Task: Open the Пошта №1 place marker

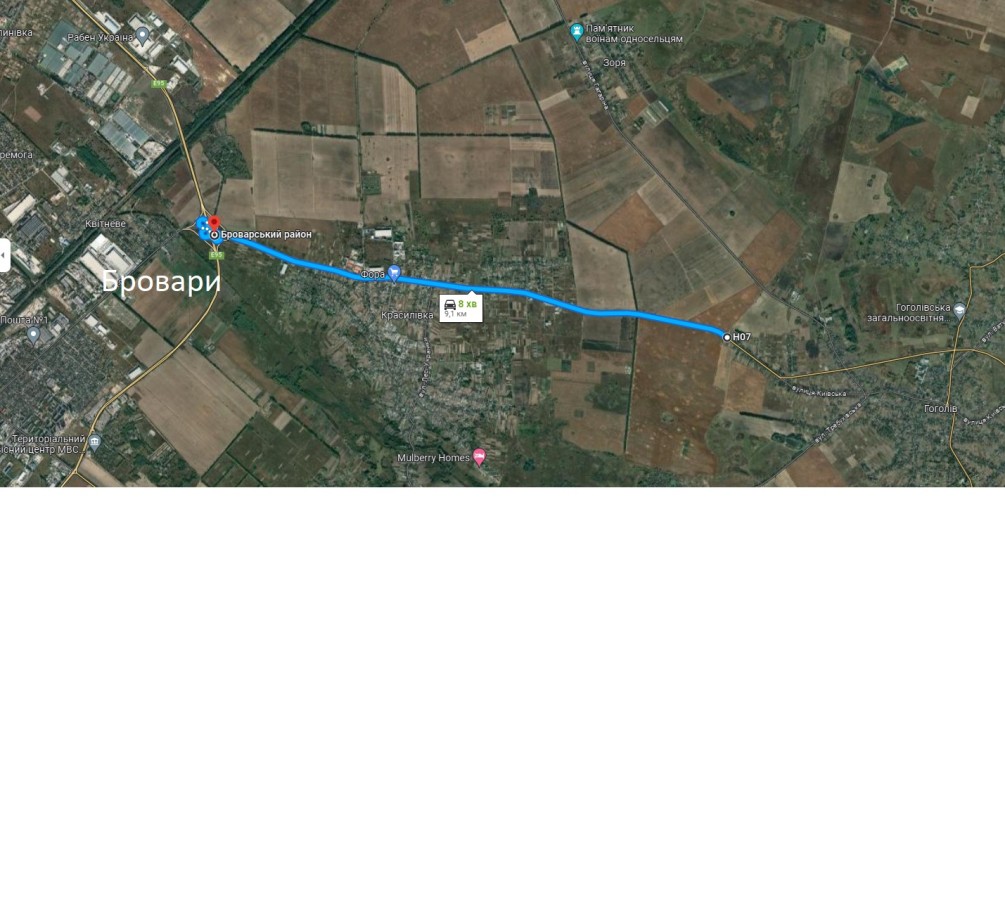Action: [33, 334]
